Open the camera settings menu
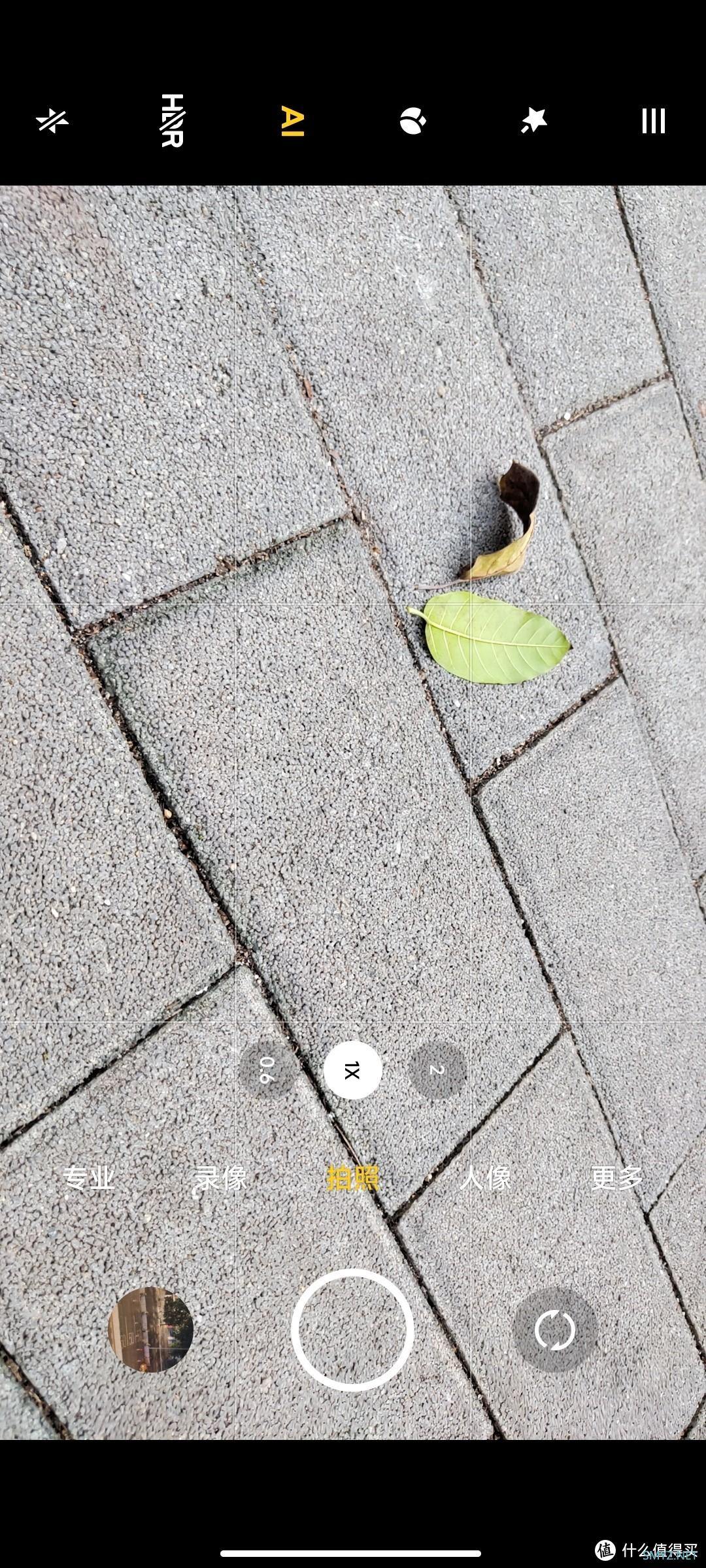 point(653,121)
